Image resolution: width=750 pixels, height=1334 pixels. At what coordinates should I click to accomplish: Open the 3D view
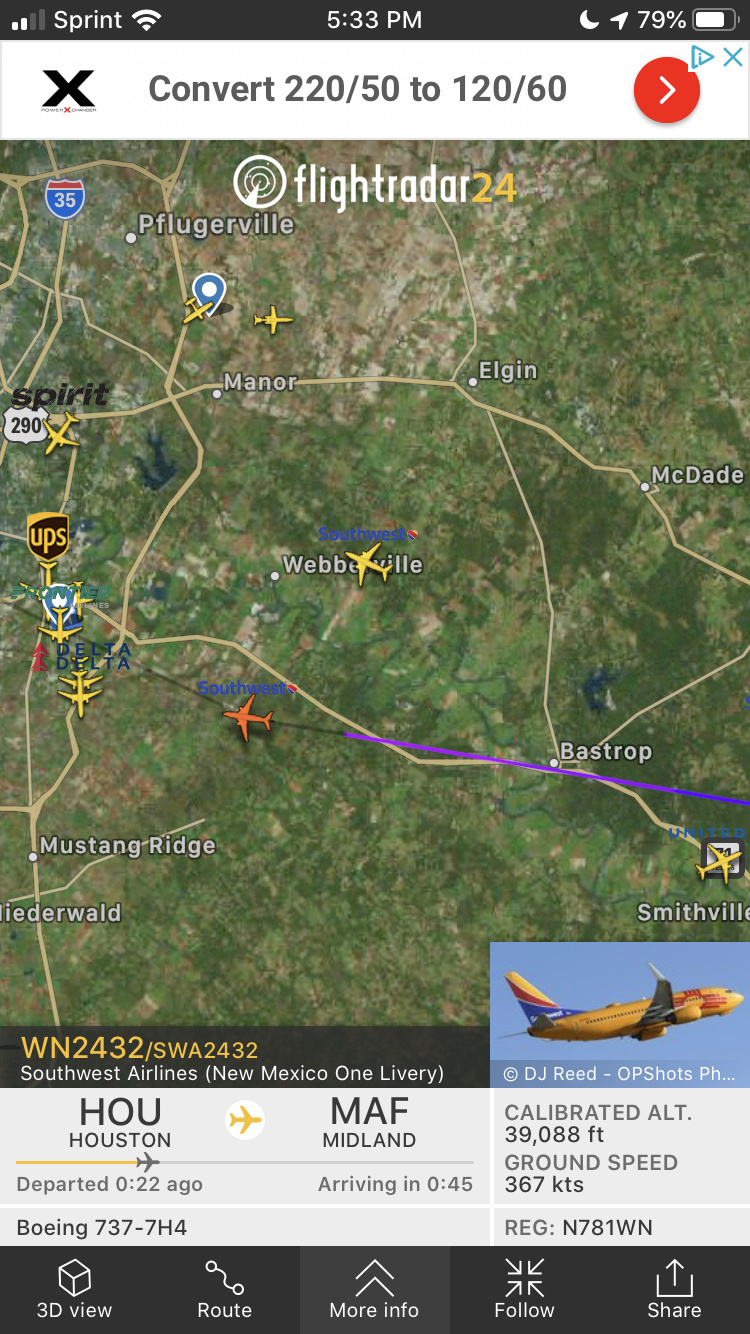point(74,1289)
